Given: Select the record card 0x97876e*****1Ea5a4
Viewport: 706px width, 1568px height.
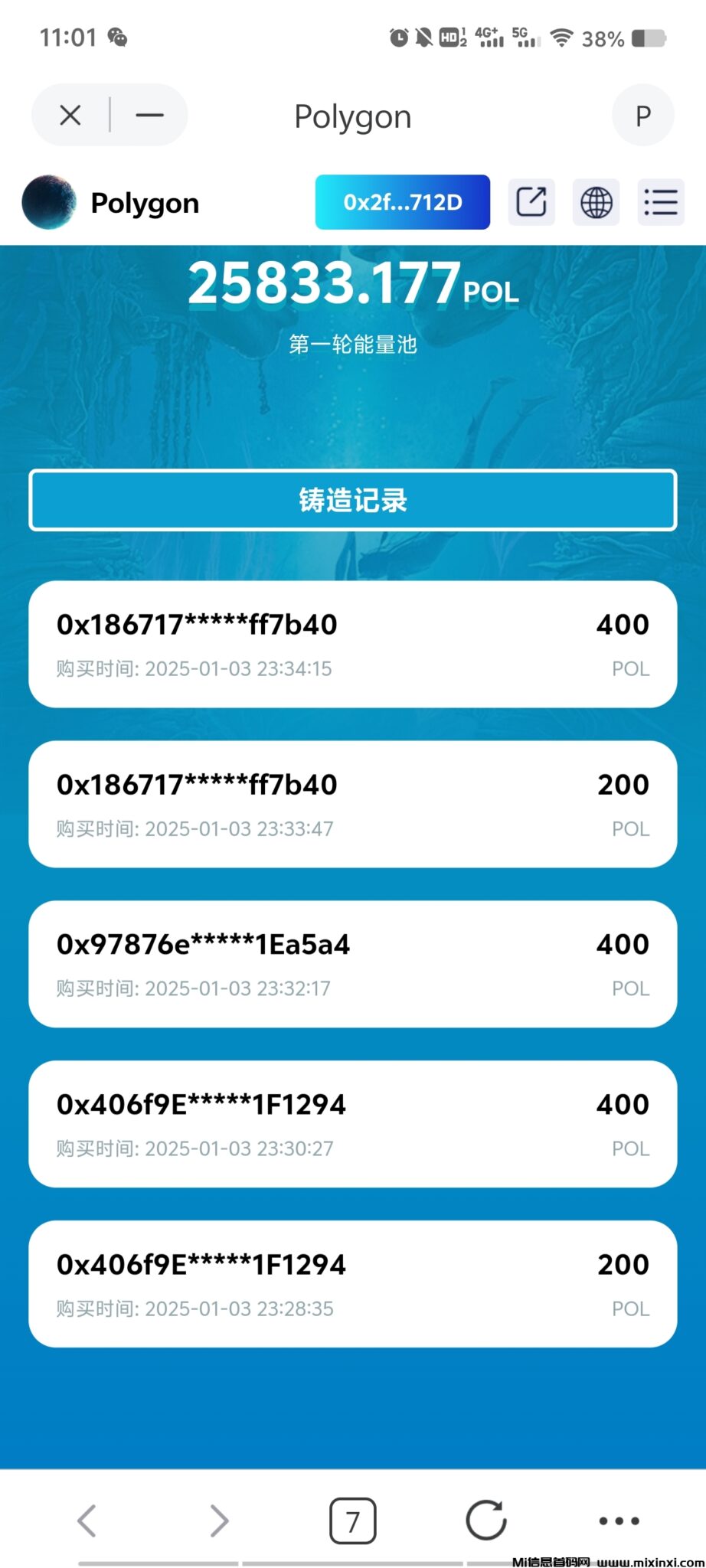Looking at the screenshot, I should [353, 963].
